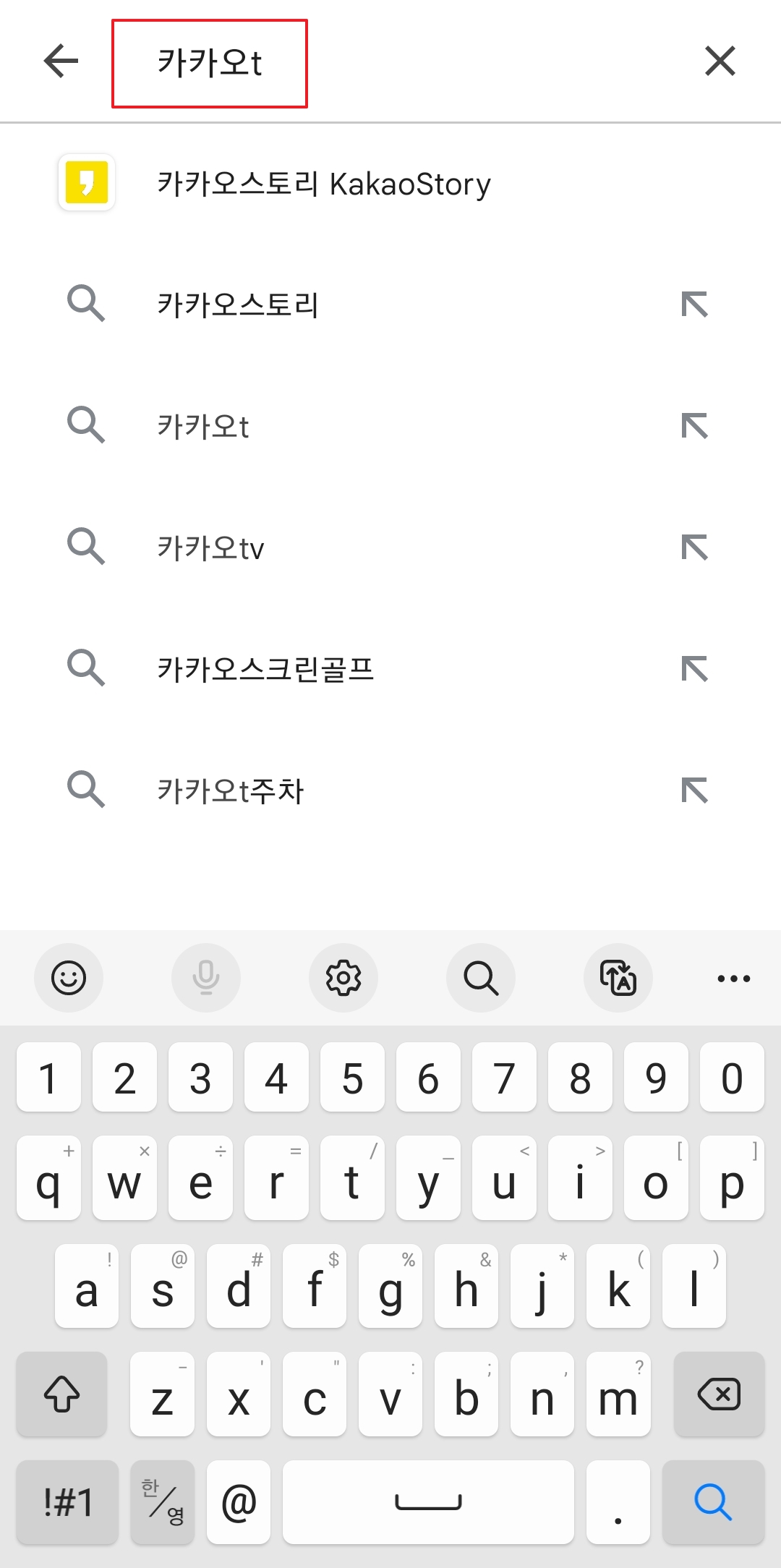The height and width of the screenshot is (1568, 781).
Task: Insert 카카오스크린골프 suggestion using its arrow
Action: 696,668
